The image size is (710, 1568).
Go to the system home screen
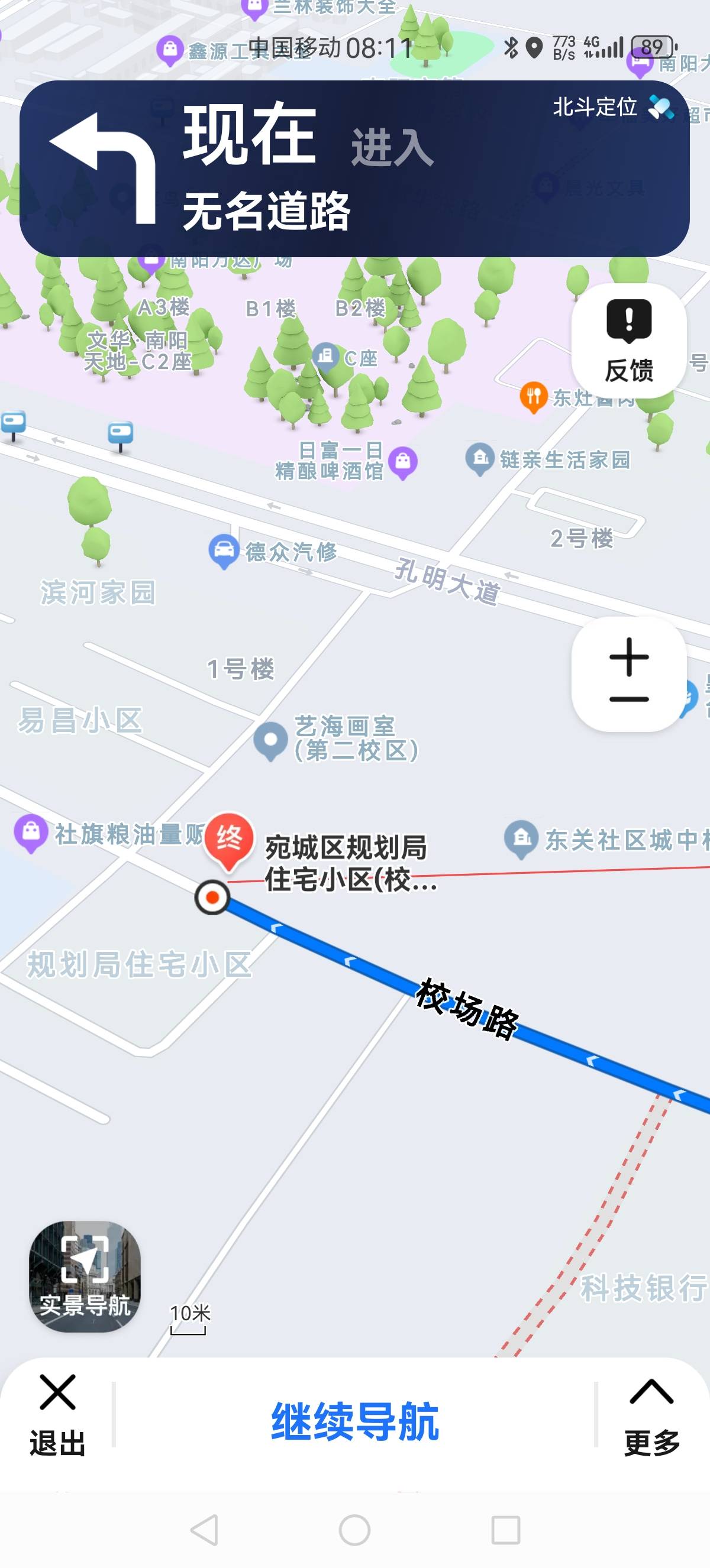click(354, 1530)
